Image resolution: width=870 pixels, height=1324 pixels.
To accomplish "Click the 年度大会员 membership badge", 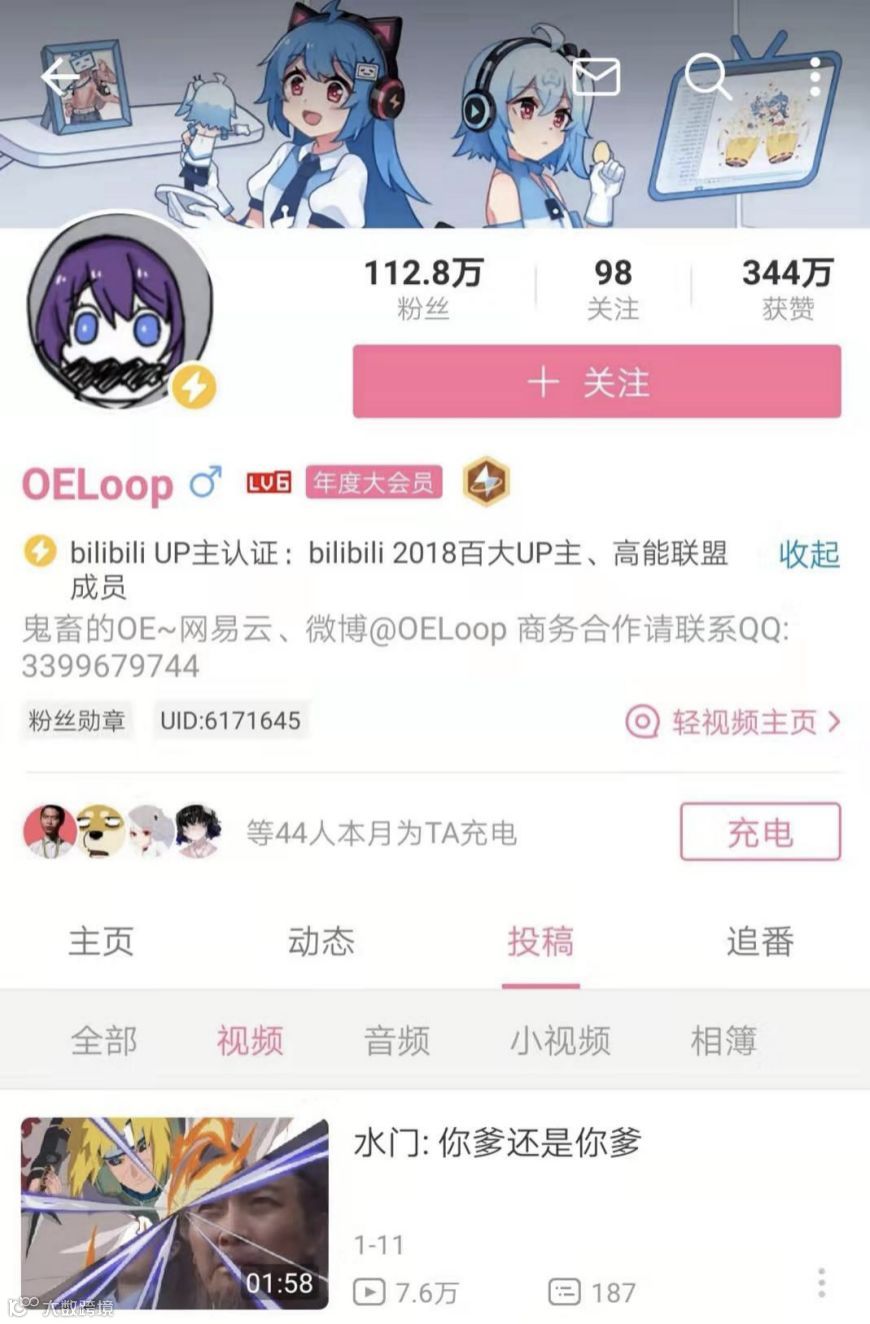I will [371, 483].
